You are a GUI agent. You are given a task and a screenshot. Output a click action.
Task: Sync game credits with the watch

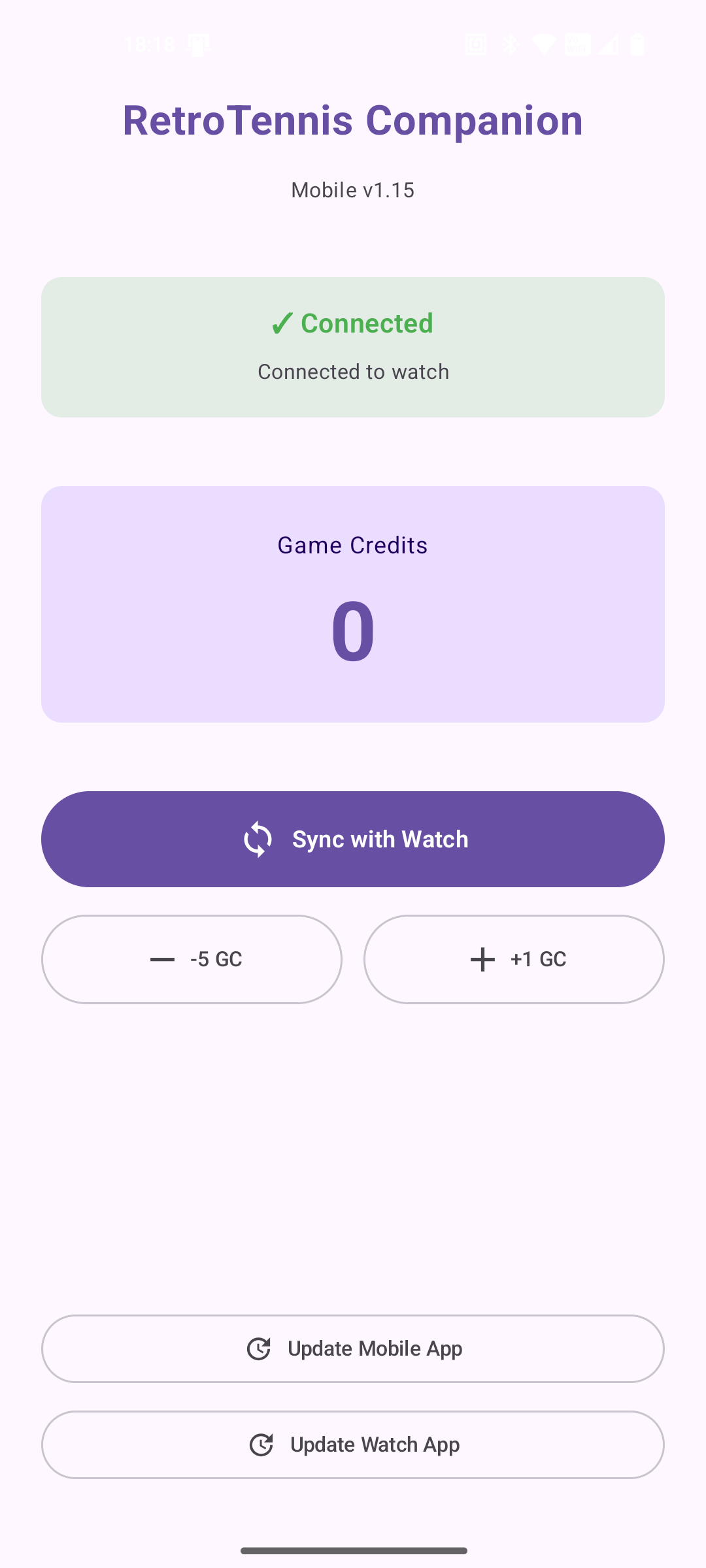coord(353,839)
